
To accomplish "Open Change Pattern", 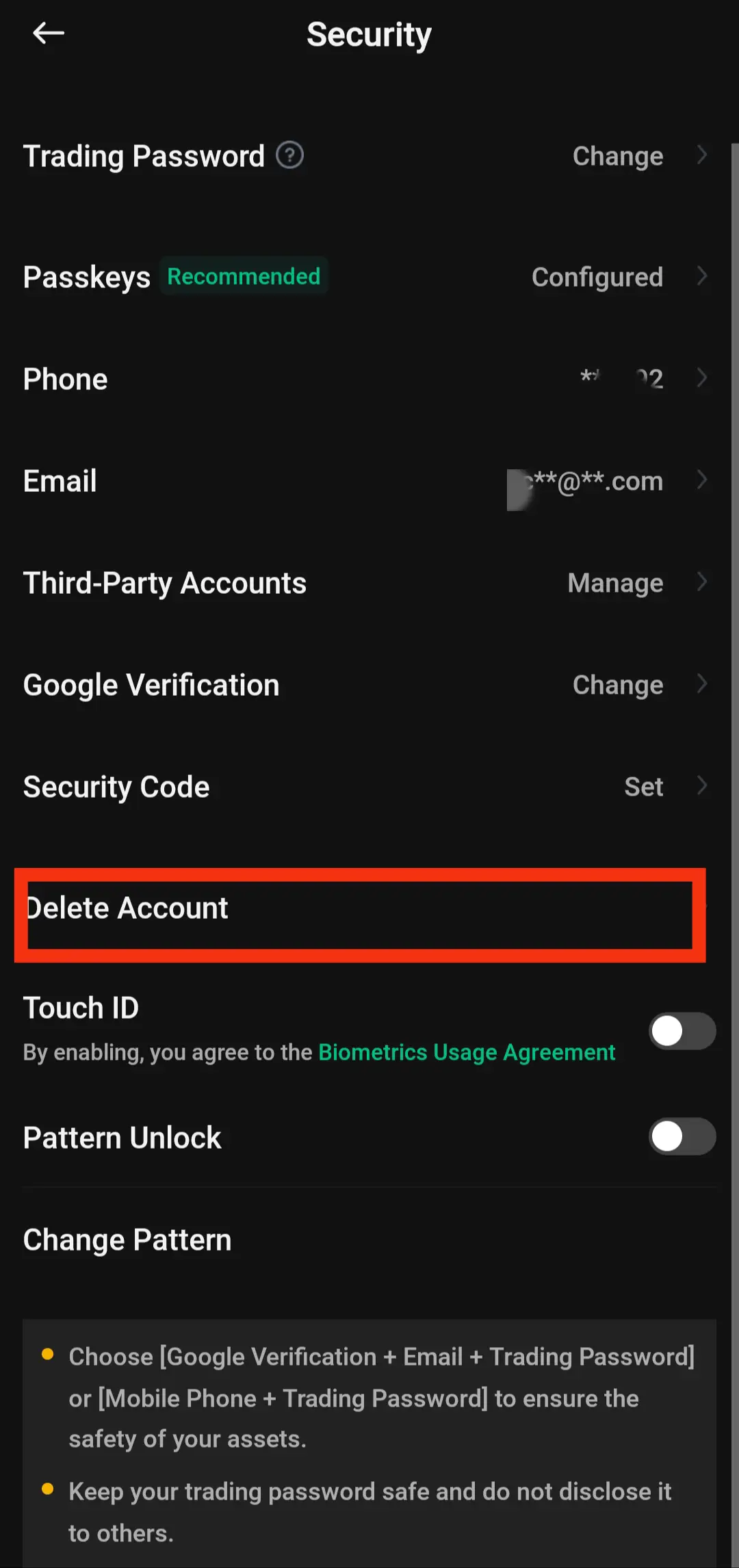I will click(128, 1240).
